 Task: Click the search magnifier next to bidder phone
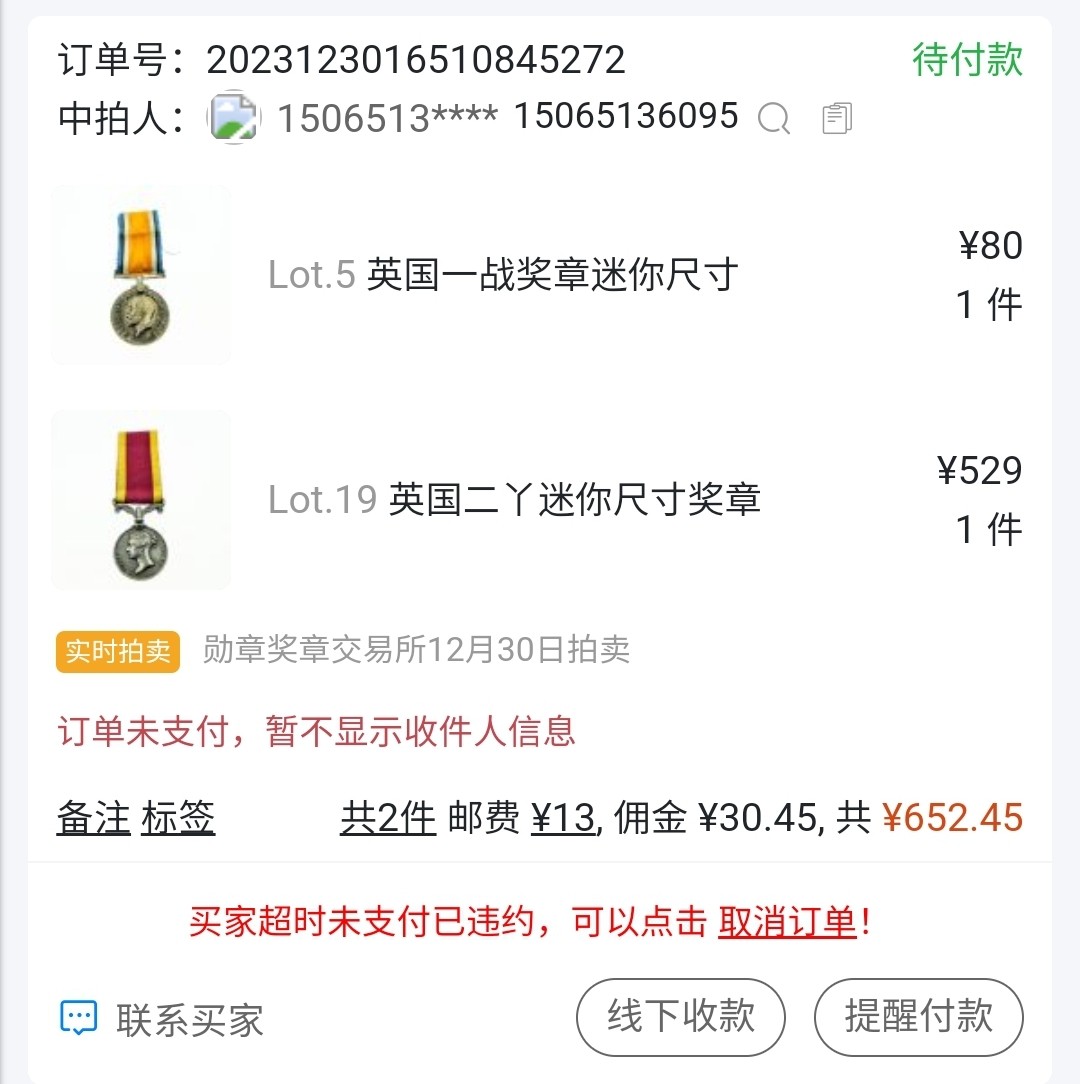[773, 117]
